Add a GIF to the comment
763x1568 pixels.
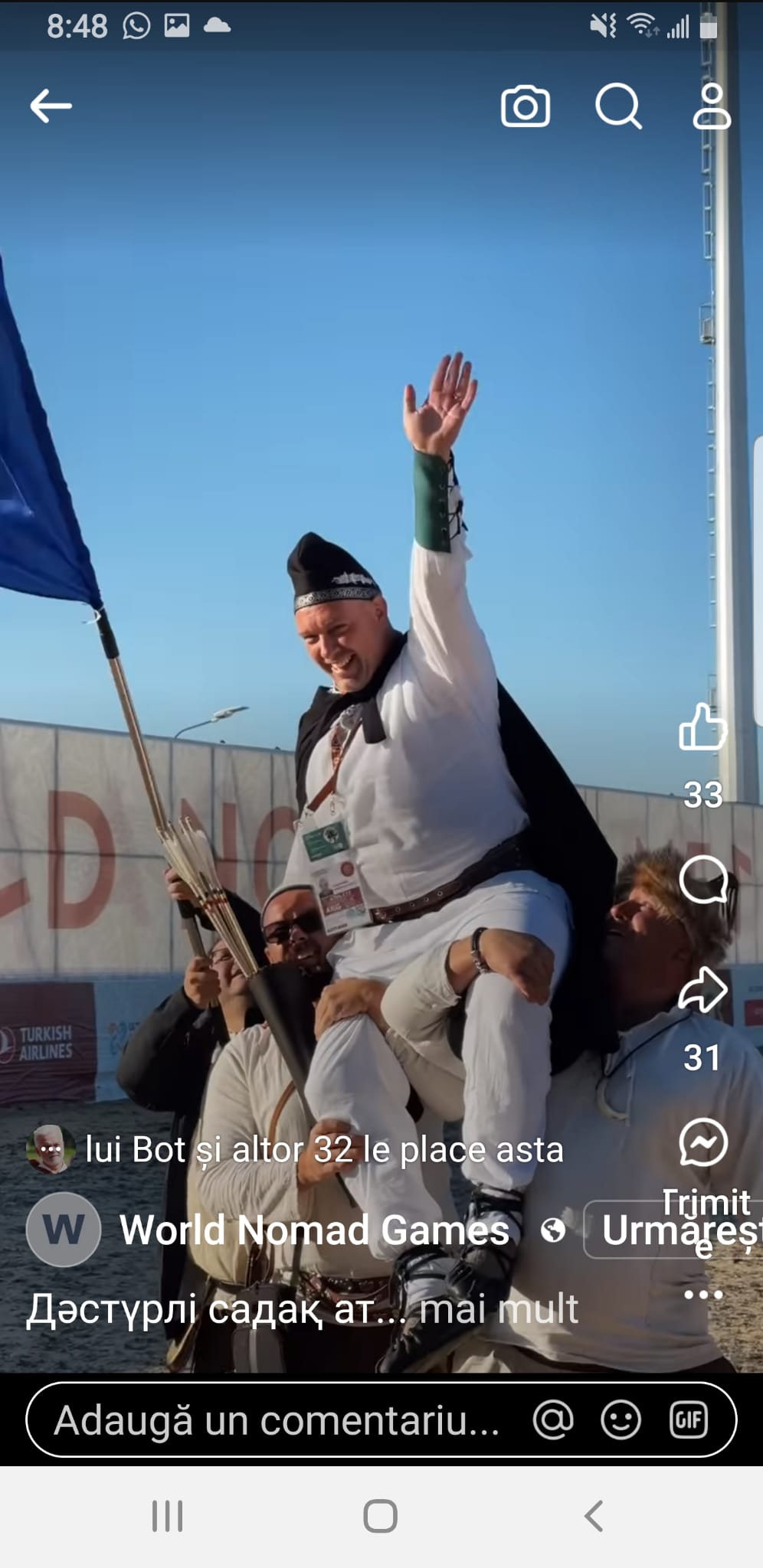click(x=688, y=1420)
